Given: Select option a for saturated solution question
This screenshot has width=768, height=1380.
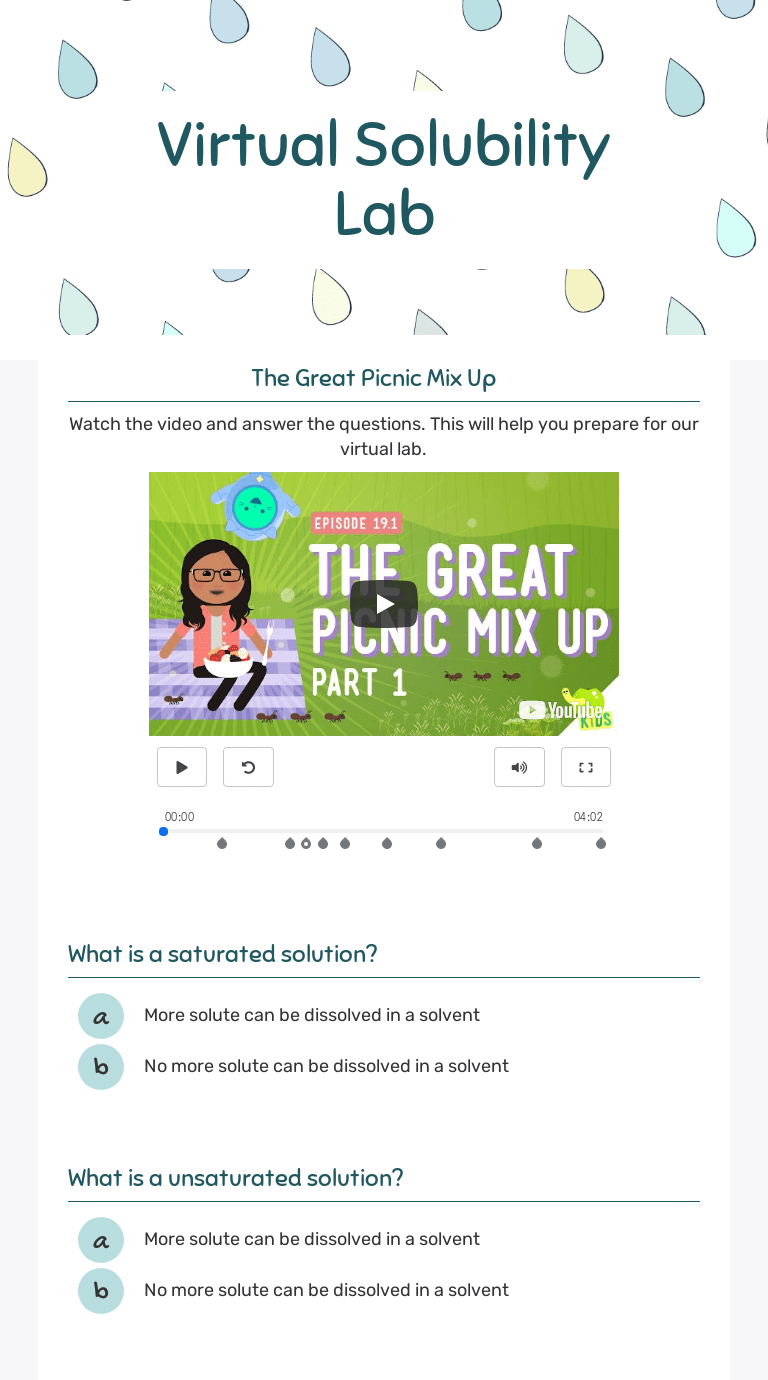Looking at the screenshot, I should tap(101, 1016).
